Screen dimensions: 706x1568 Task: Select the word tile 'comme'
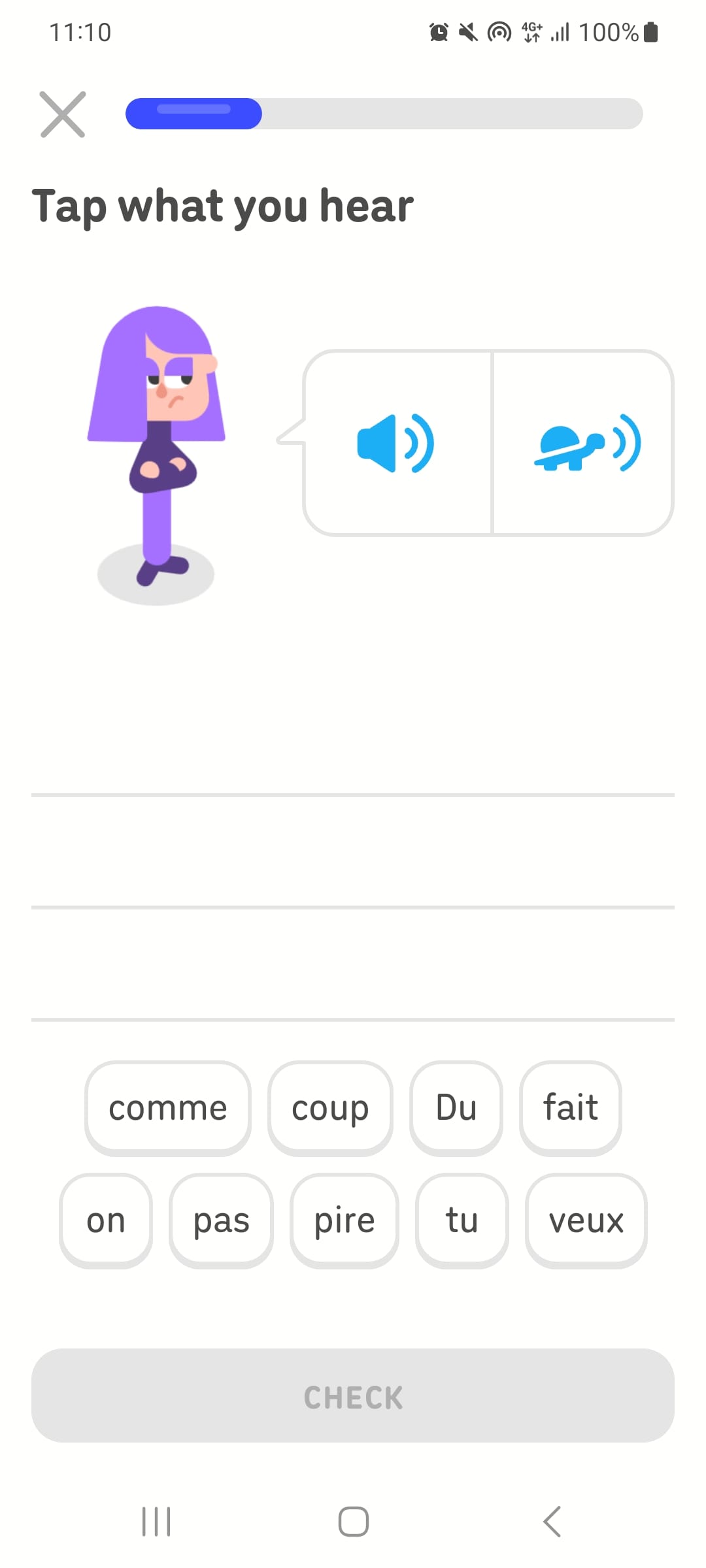(167, 1107)
